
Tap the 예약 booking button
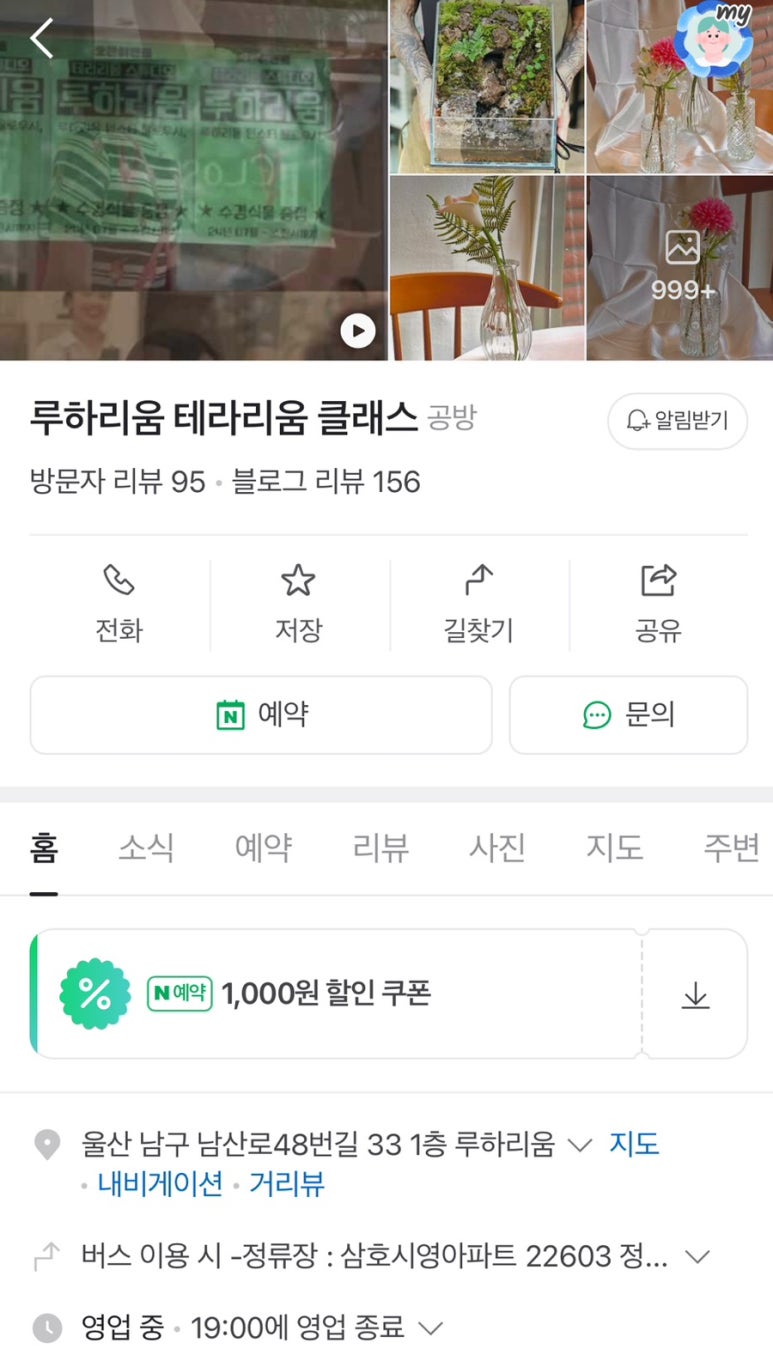click(261, 715)
